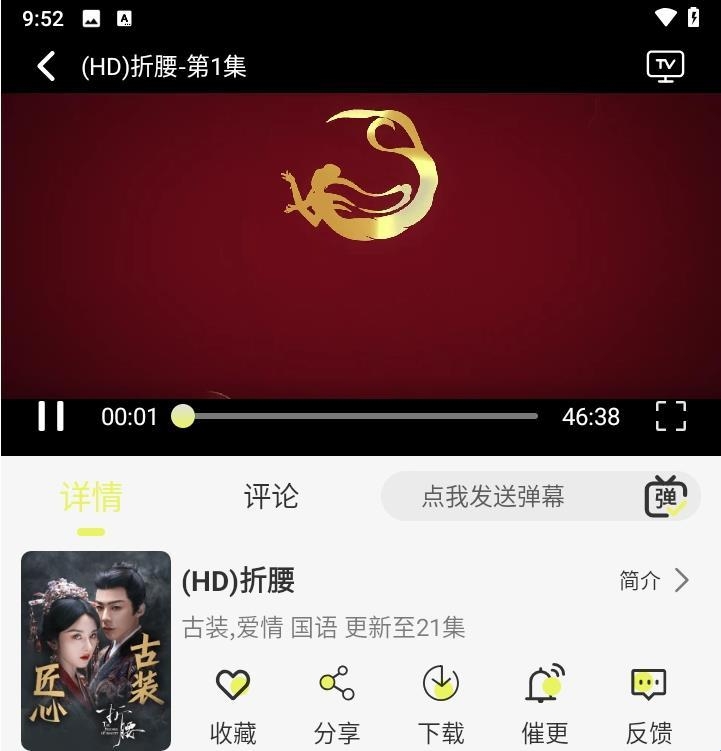Expand the 简介 synopsis
This screenshot has height=751, width=721.
(x=654, y=580)
